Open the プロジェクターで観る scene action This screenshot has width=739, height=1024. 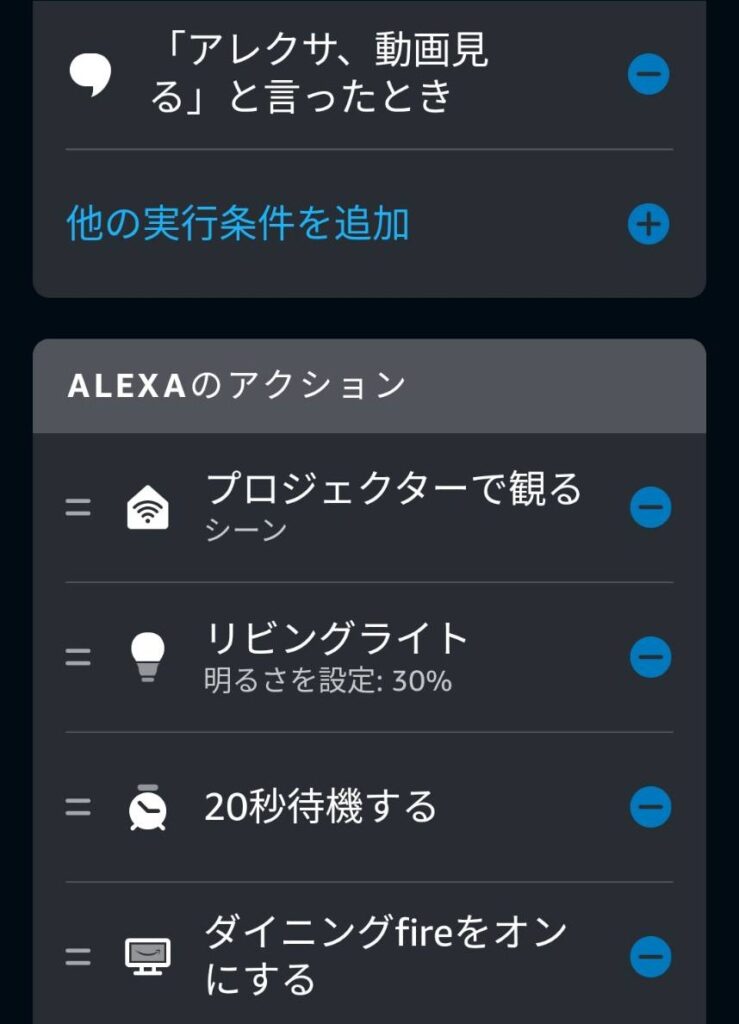tap(392, 507)
